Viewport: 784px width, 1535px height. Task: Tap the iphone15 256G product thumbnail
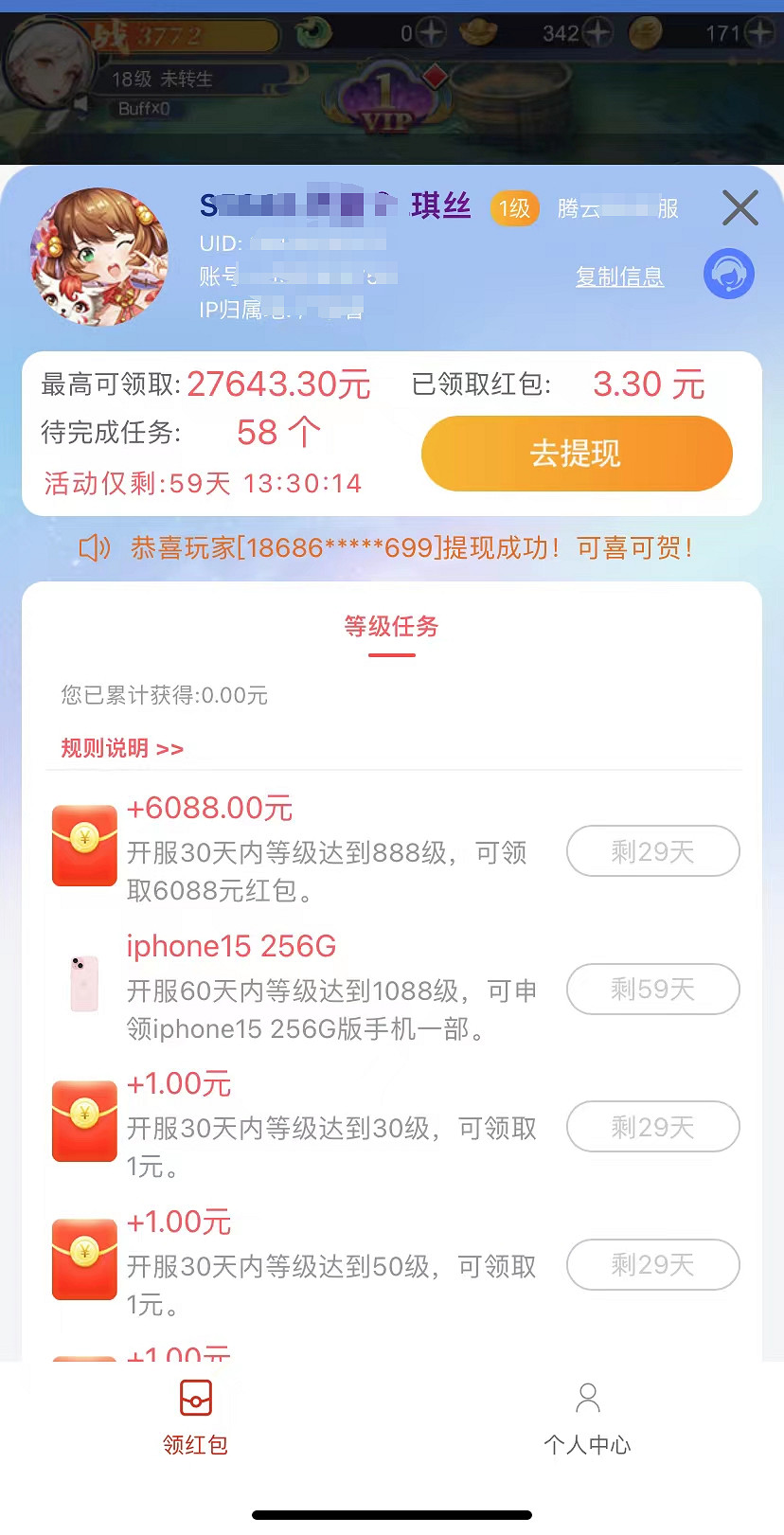coord(84,985)
